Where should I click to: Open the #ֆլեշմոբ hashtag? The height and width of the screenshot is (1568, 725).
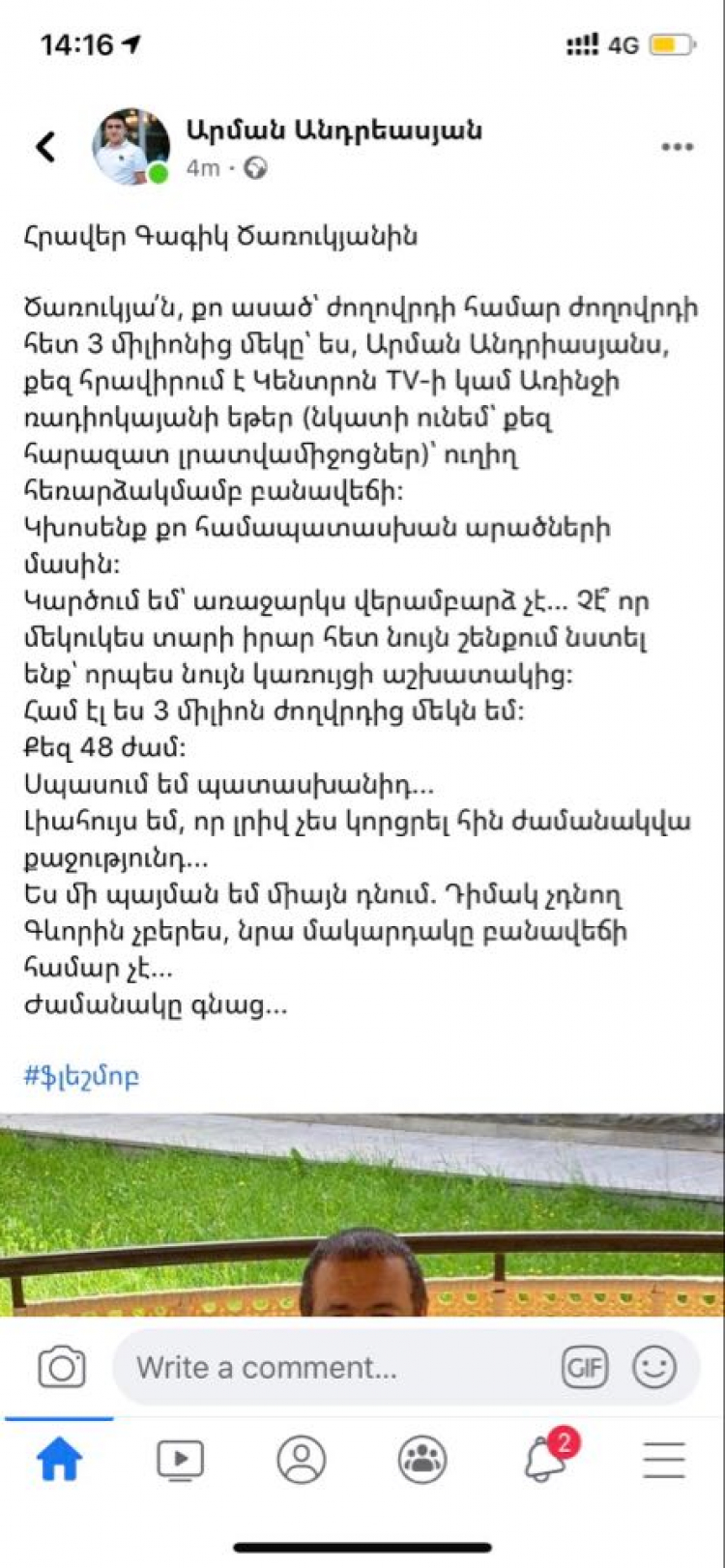(81, 1075)
